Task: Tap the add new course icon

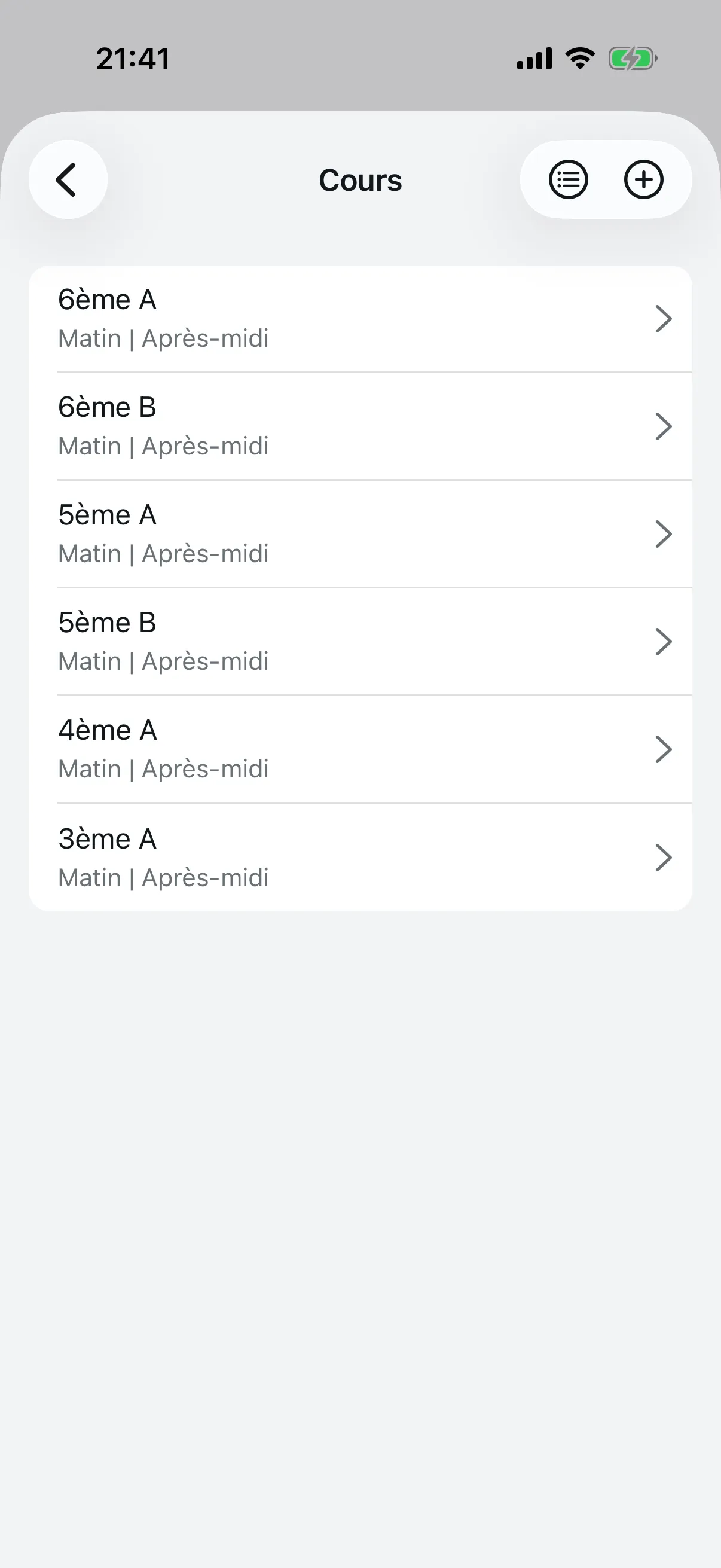Action: (x=643, y=179)
